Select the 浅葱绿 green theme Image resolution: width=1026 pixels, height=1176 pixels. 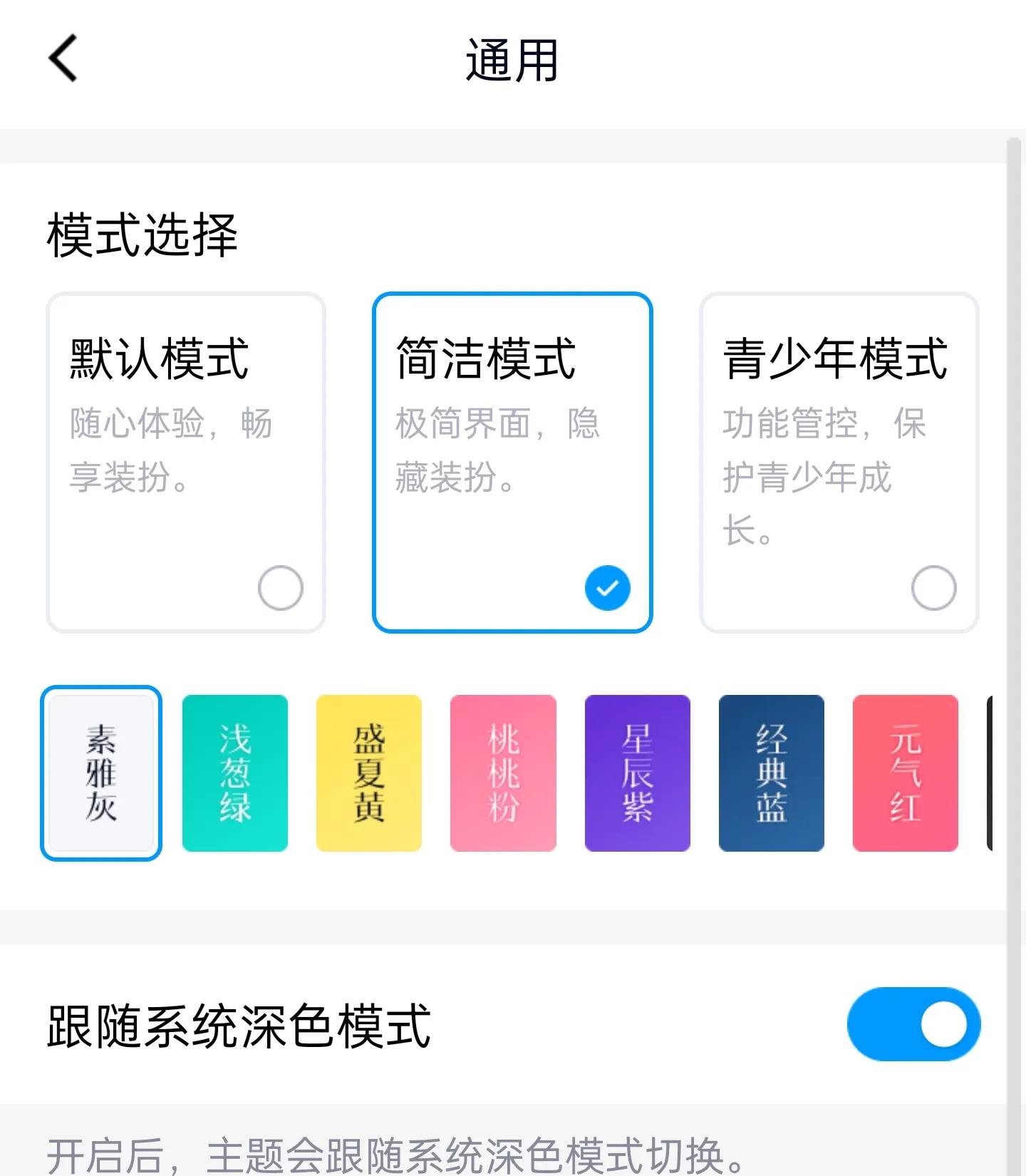pyautogui.click(x=235, y=772)
